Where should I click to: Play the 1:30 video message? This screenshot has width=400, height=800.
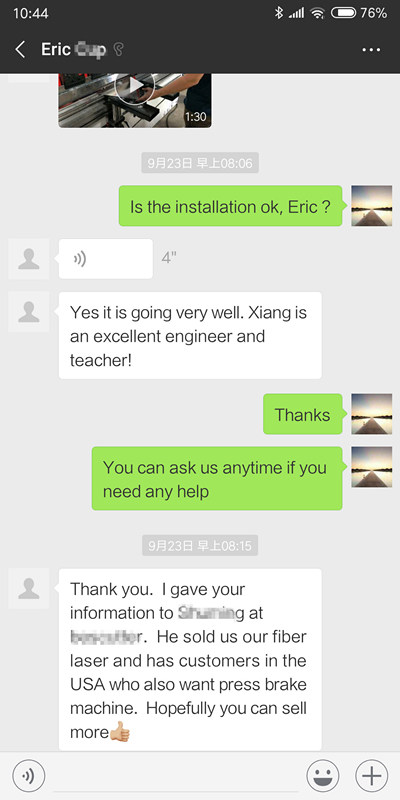(135, 100)
